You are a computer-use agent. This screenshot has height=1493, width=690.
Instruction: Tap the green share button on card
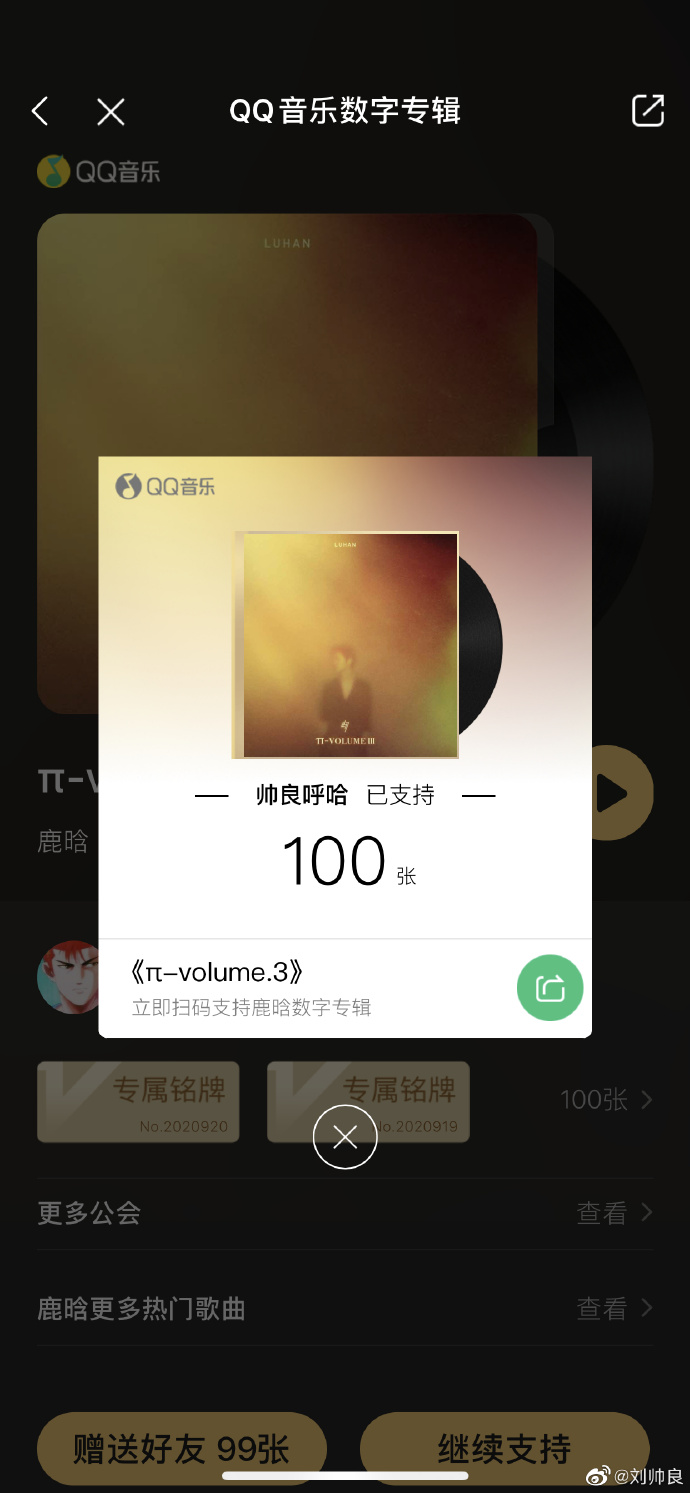(x=550, y=988)
